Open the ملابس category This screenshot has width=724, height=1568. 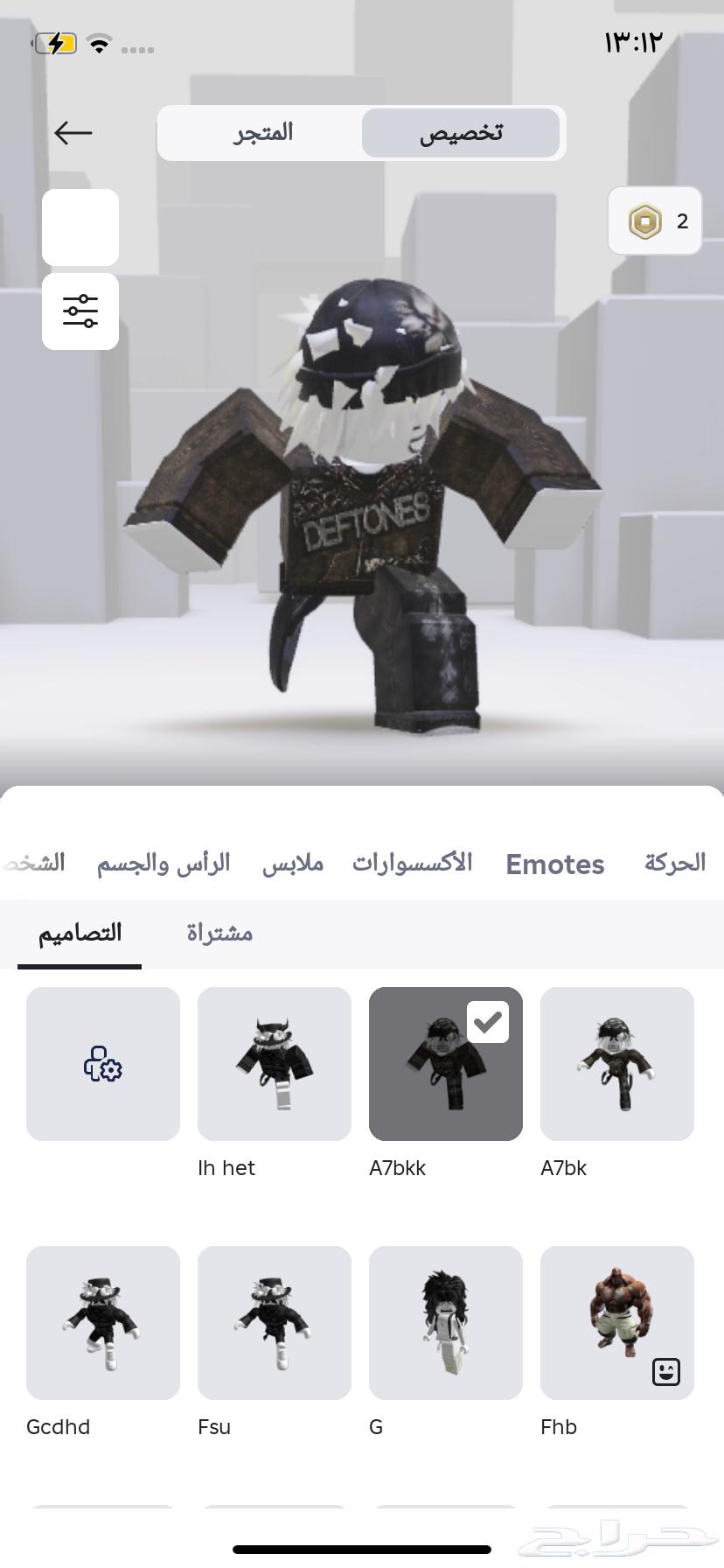click(x=293, y=864)
